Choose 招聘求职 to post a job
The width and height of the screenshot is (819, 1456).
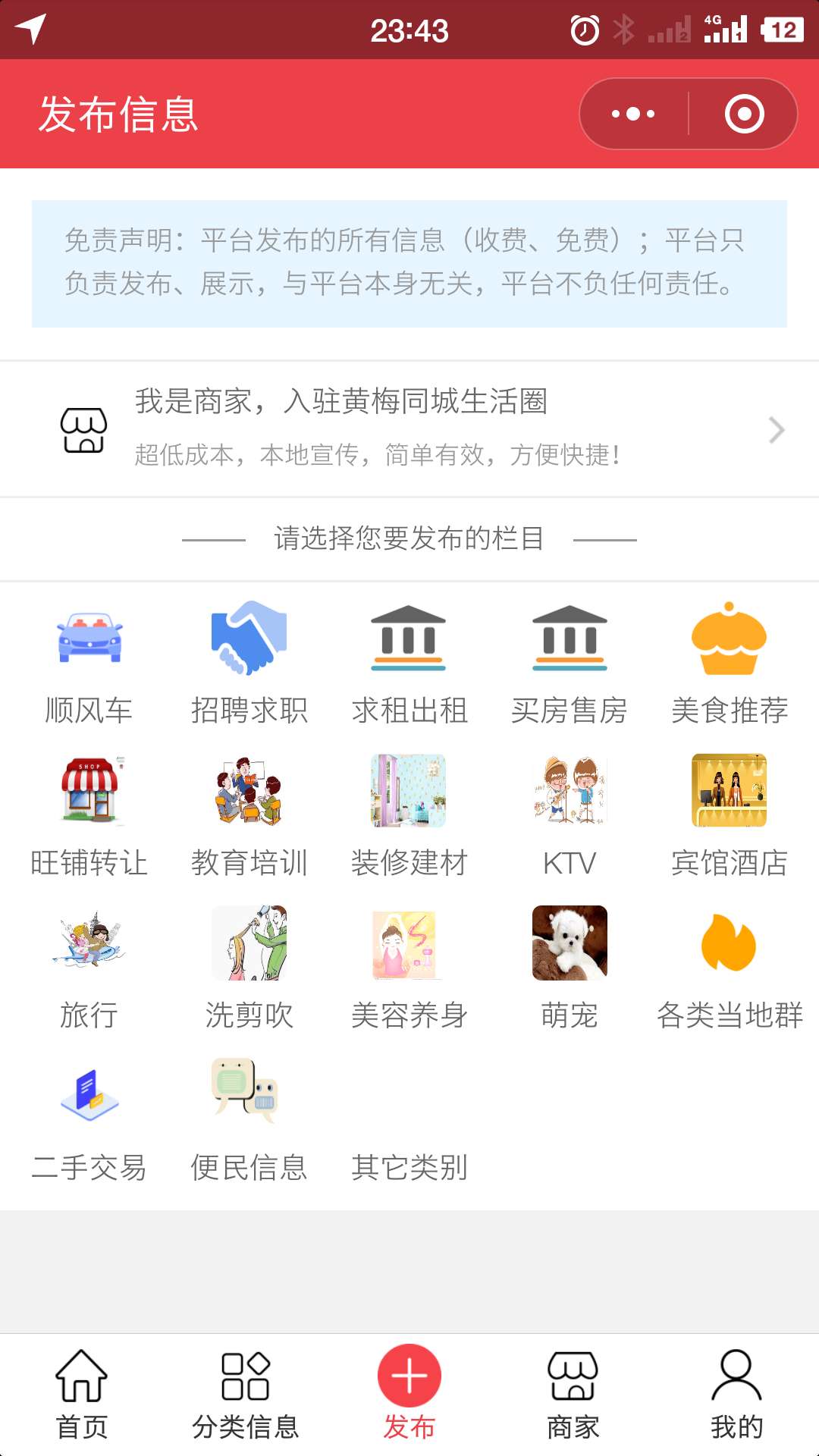[x=249, y=664]
